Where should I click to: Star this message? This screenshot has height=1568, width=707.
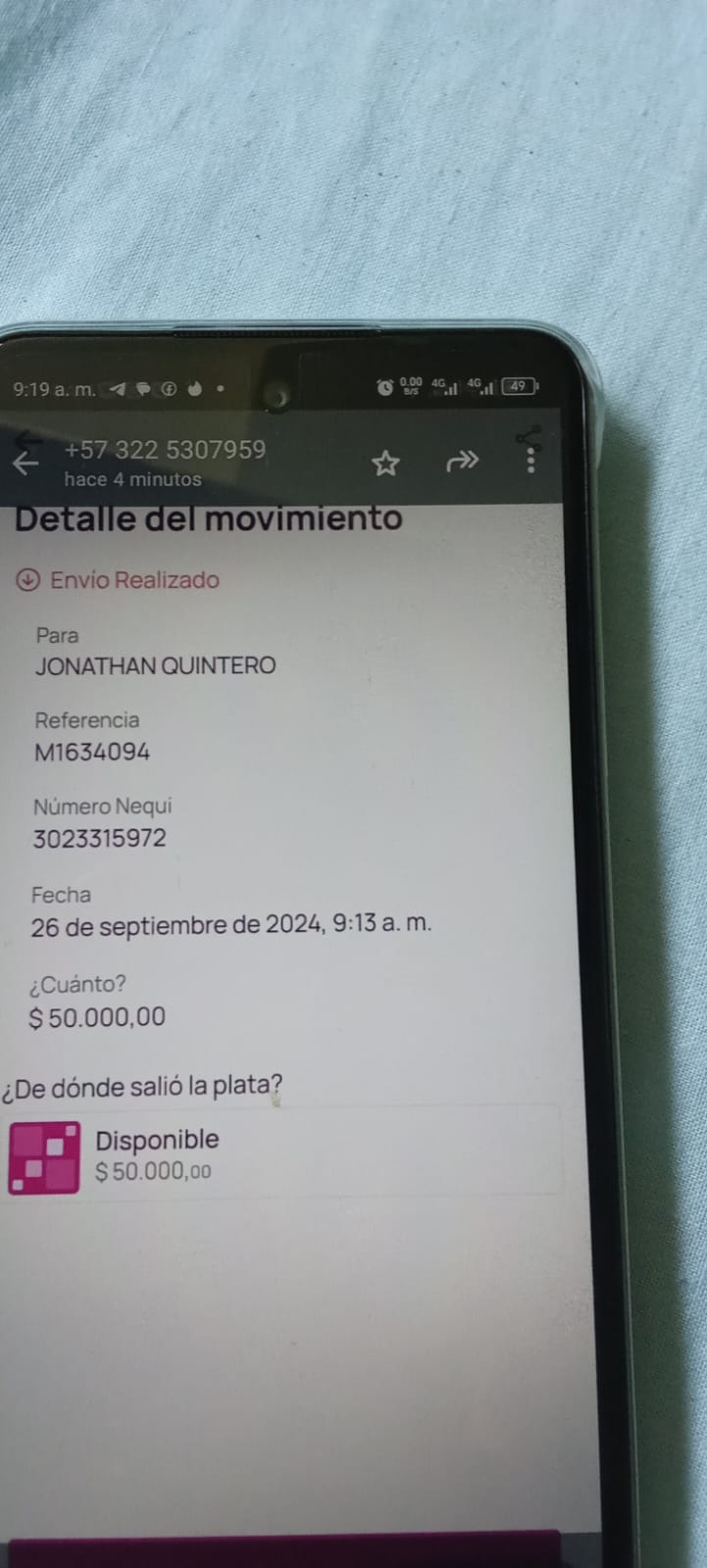pos(385,463)
